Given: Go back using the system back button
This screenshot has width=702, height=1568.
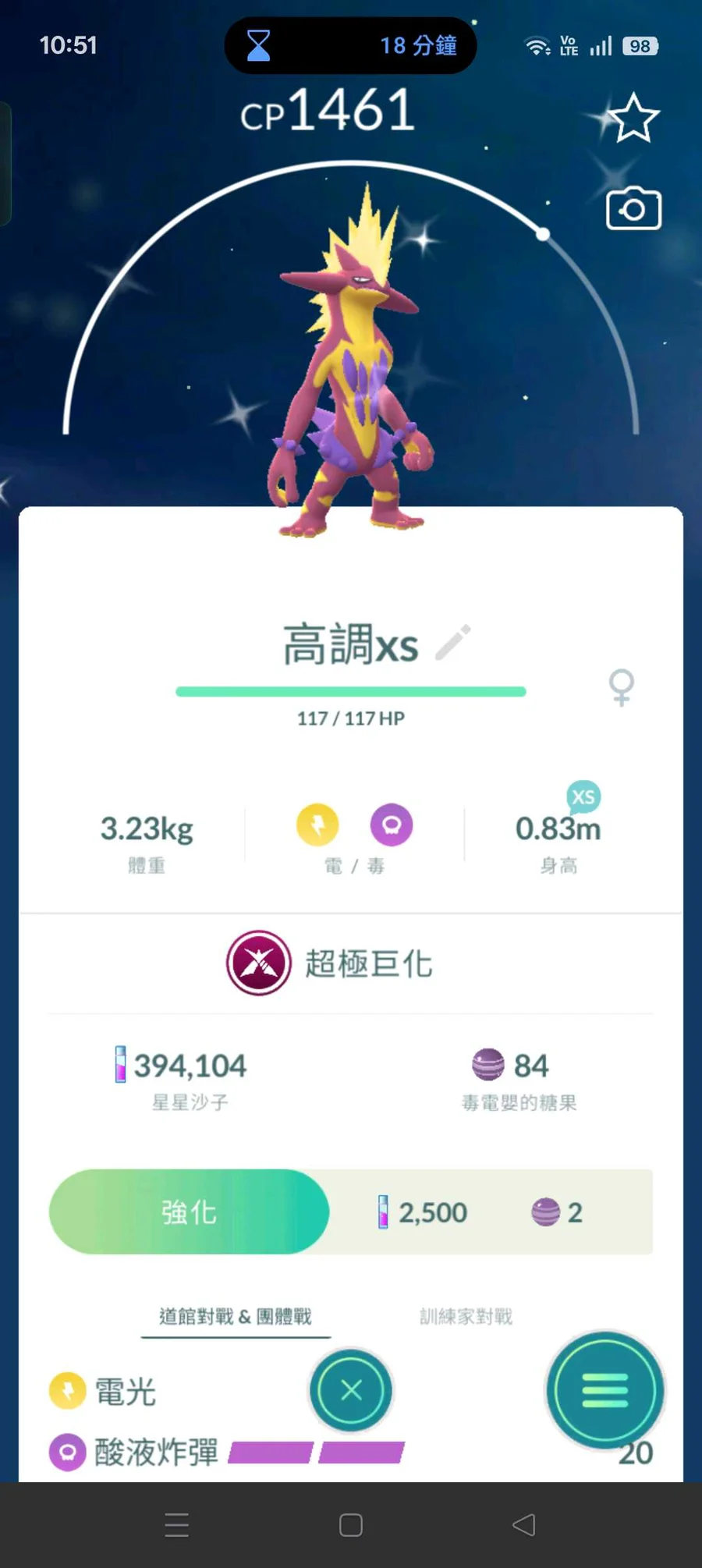Looking at the screenshot, I should (x=523, y=1525).
